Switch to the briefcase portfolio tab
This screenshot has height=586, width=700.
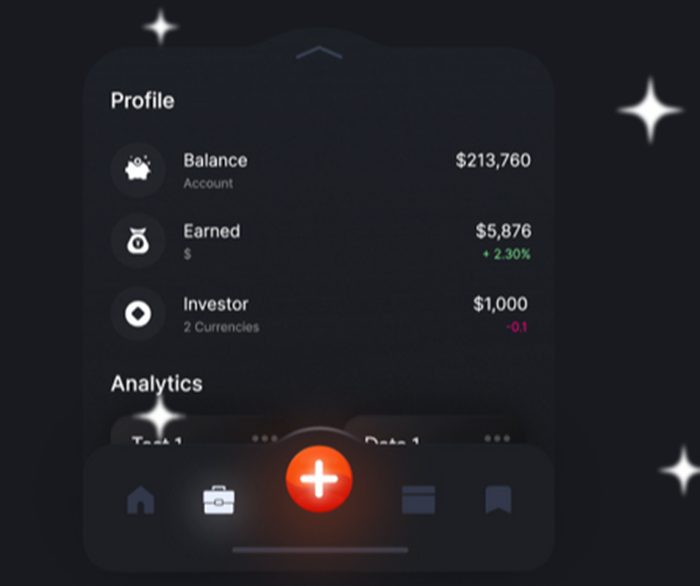(x=219, y=499)
